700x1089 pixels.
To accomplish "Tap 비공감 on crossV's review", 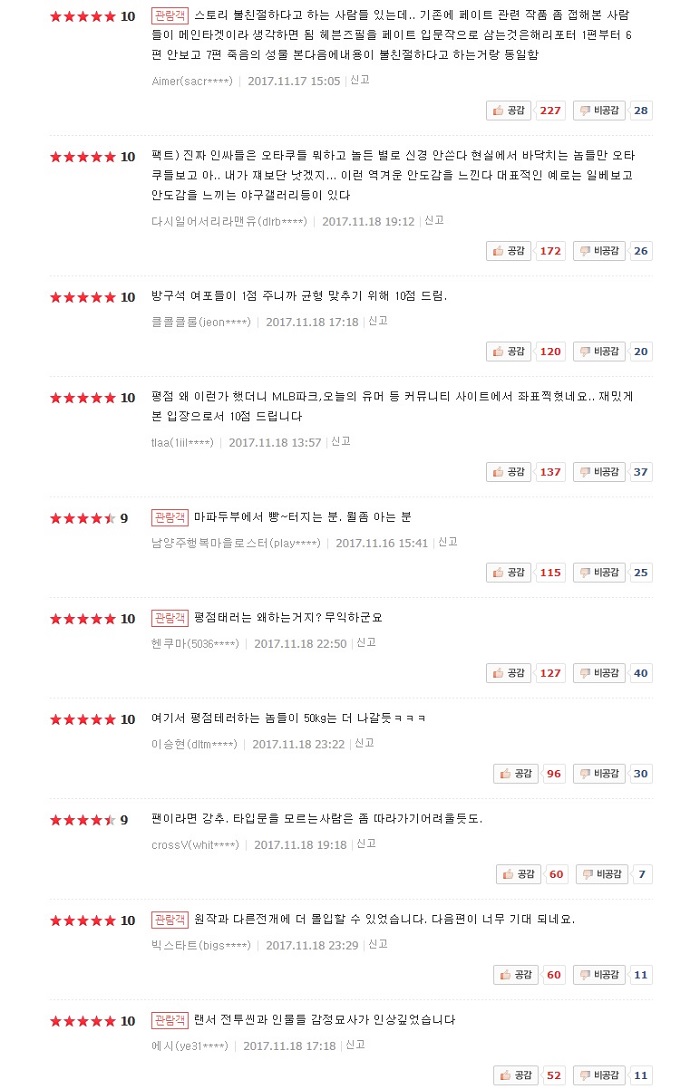I will [x=603, y=874].
